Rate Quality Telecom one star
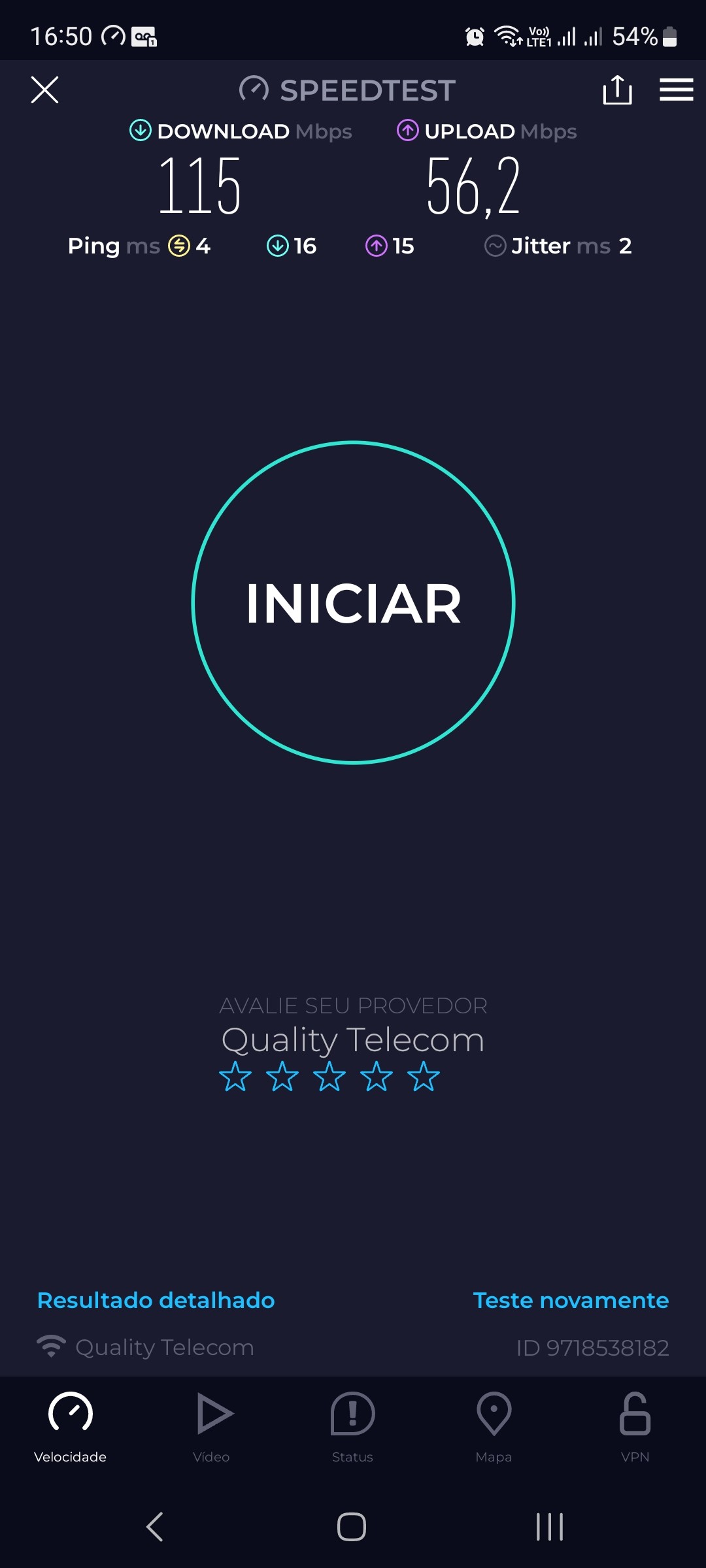This screenshot has width=706, height=1568. click(235, 1076)
